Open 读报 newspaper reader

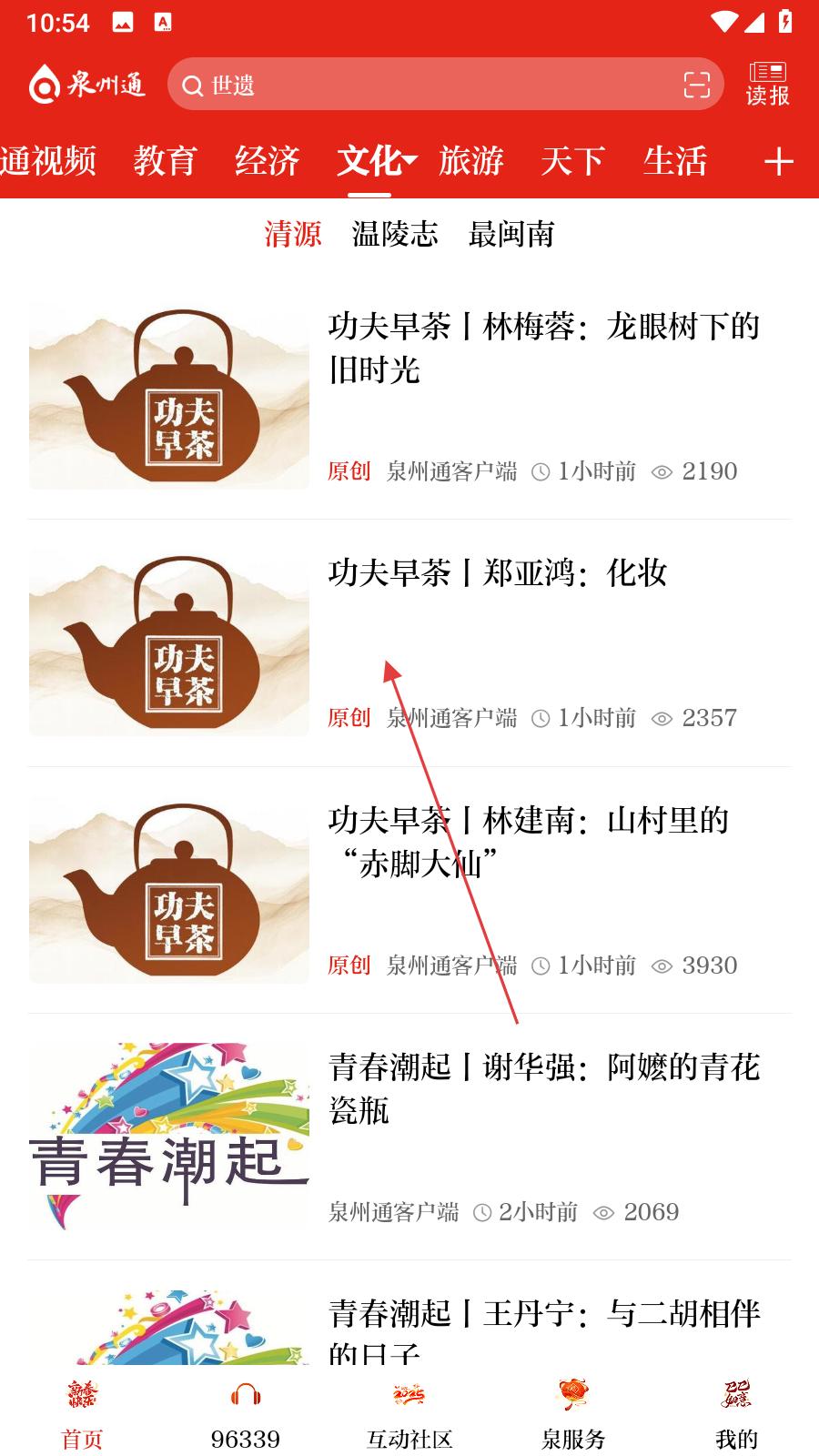(767, 85)
